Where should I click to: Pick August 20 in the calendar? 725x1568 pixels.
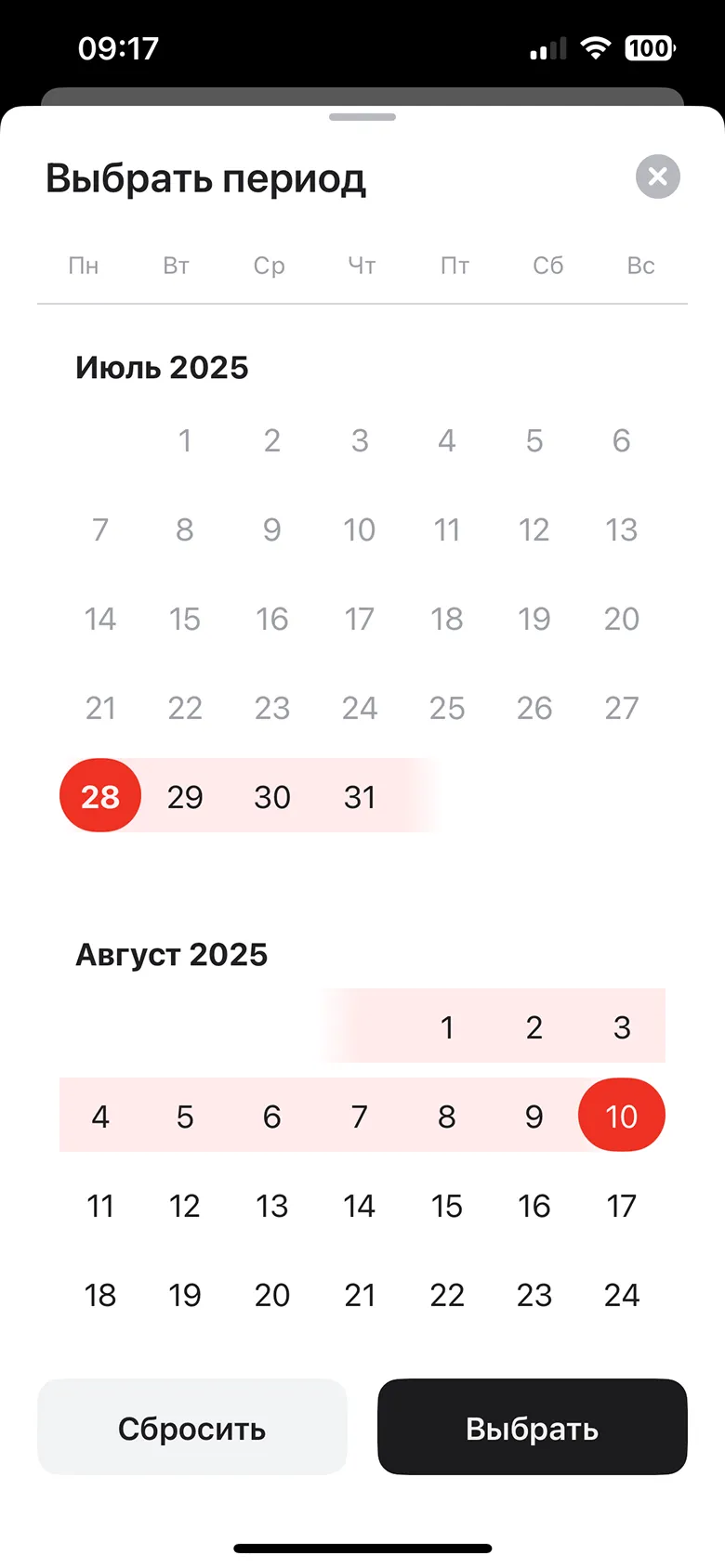272,1294
